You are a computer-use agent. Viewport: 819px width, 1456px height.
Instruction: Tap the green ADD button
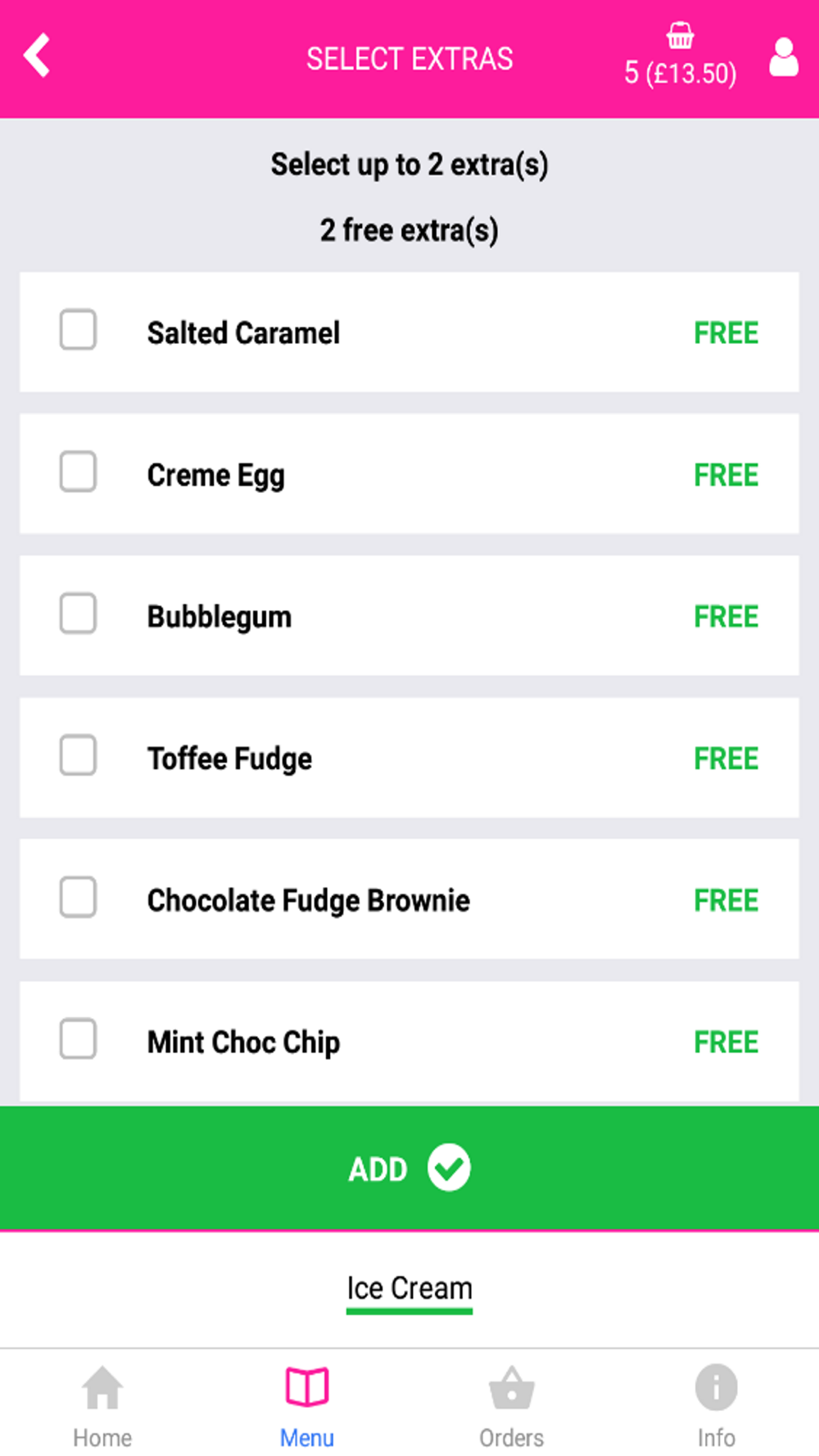(409, 1168)
